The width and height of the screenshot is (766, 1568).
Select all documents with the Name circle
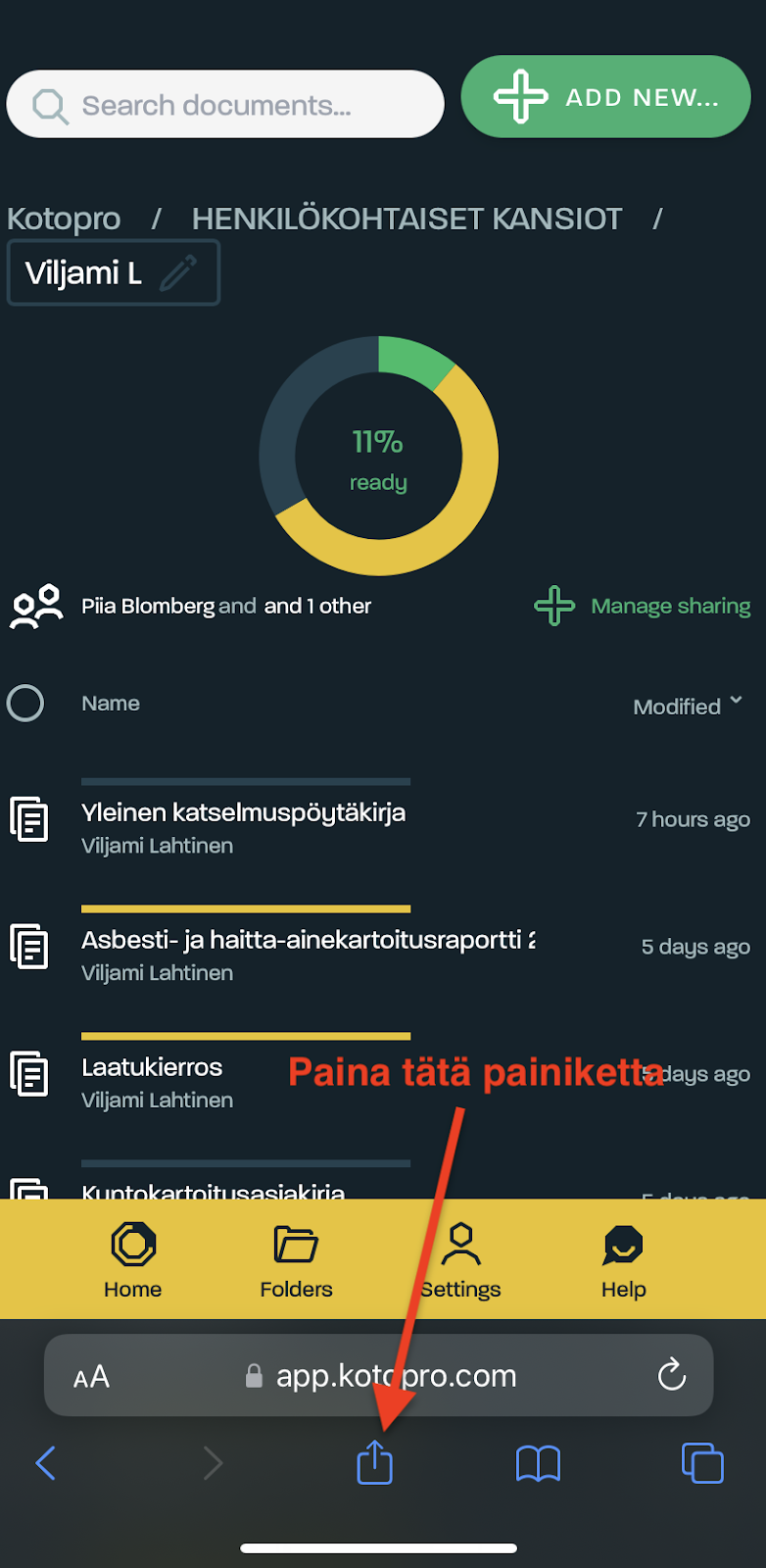pyautogui.click(x=25, y=703)
